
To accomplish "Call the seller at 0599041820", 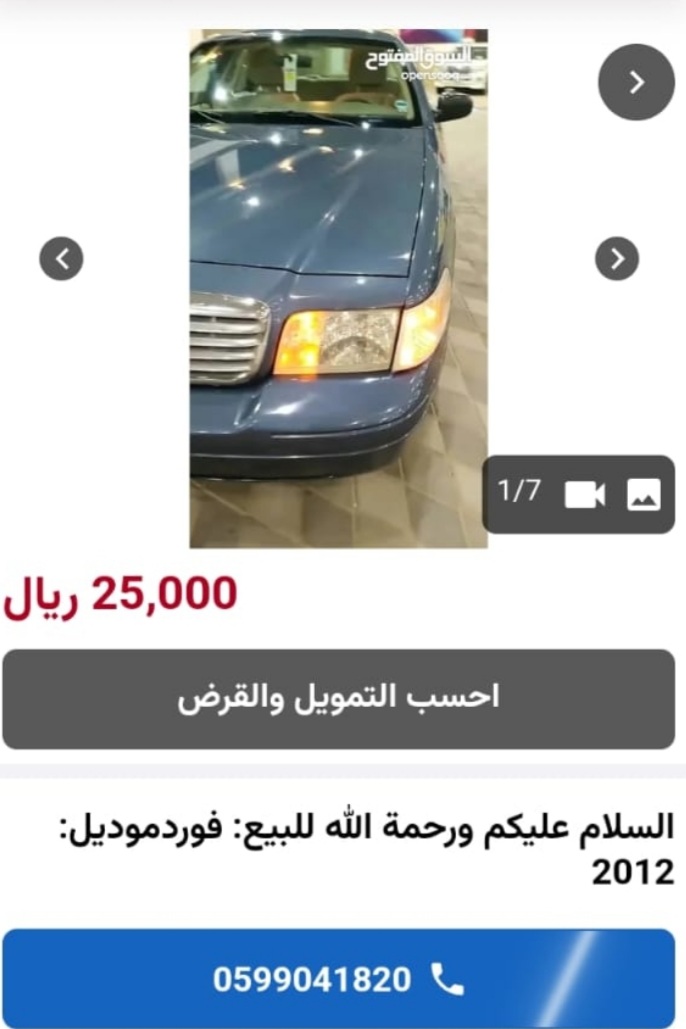I will (x=338, y=979).
